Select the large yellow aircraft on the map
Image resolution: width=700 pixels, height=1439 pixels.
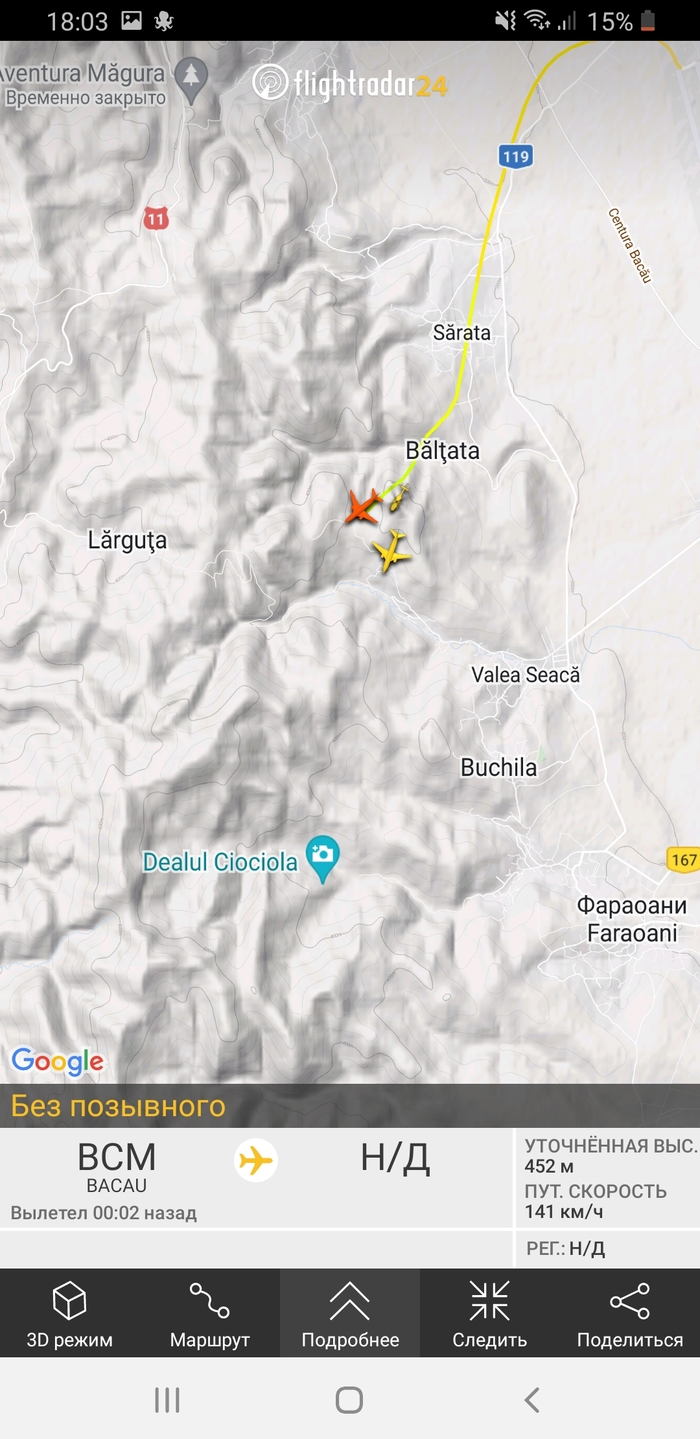pos(392,551)
